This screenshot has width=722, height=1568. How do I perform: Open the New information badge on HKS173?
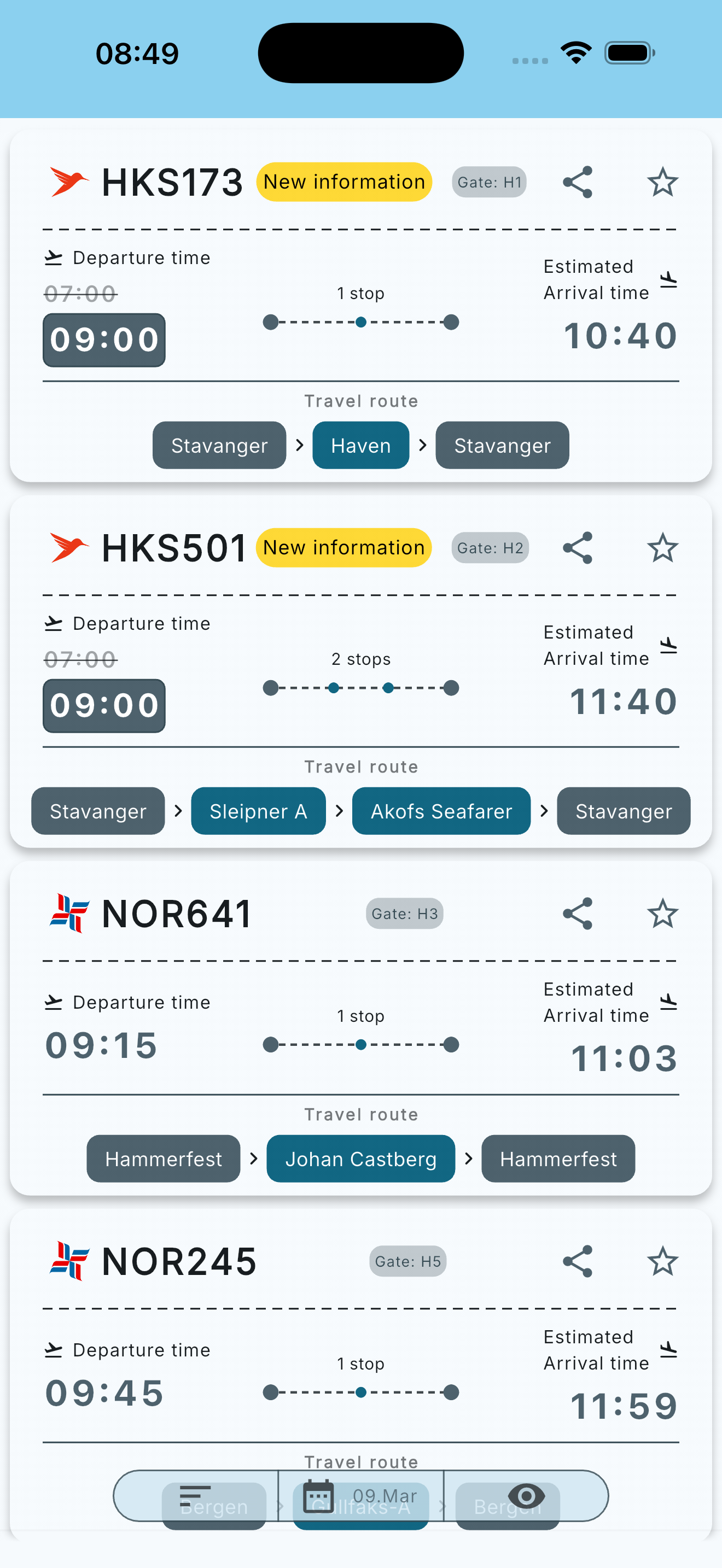tap(344, 182)
